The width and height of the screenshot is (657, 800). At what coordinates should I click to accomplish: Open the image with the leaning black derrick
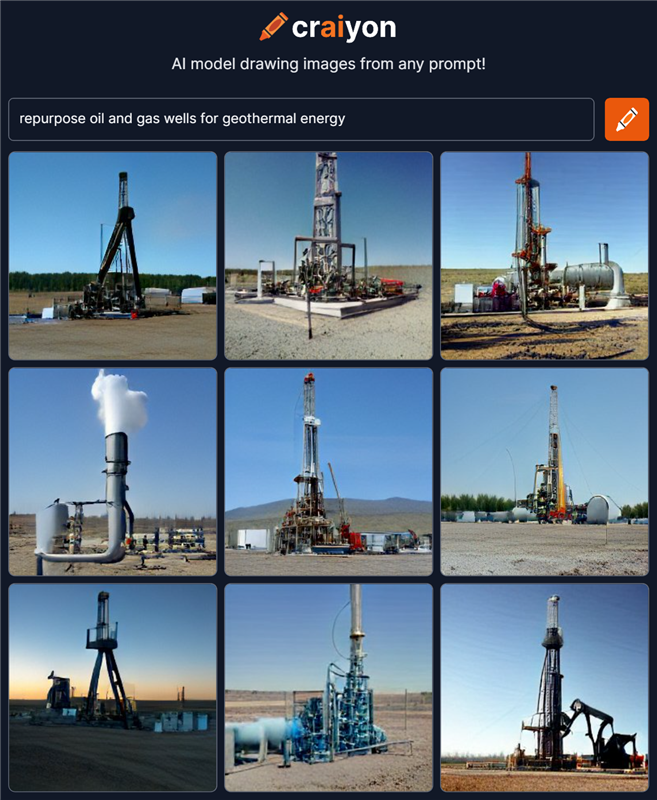tap(113, 256)
